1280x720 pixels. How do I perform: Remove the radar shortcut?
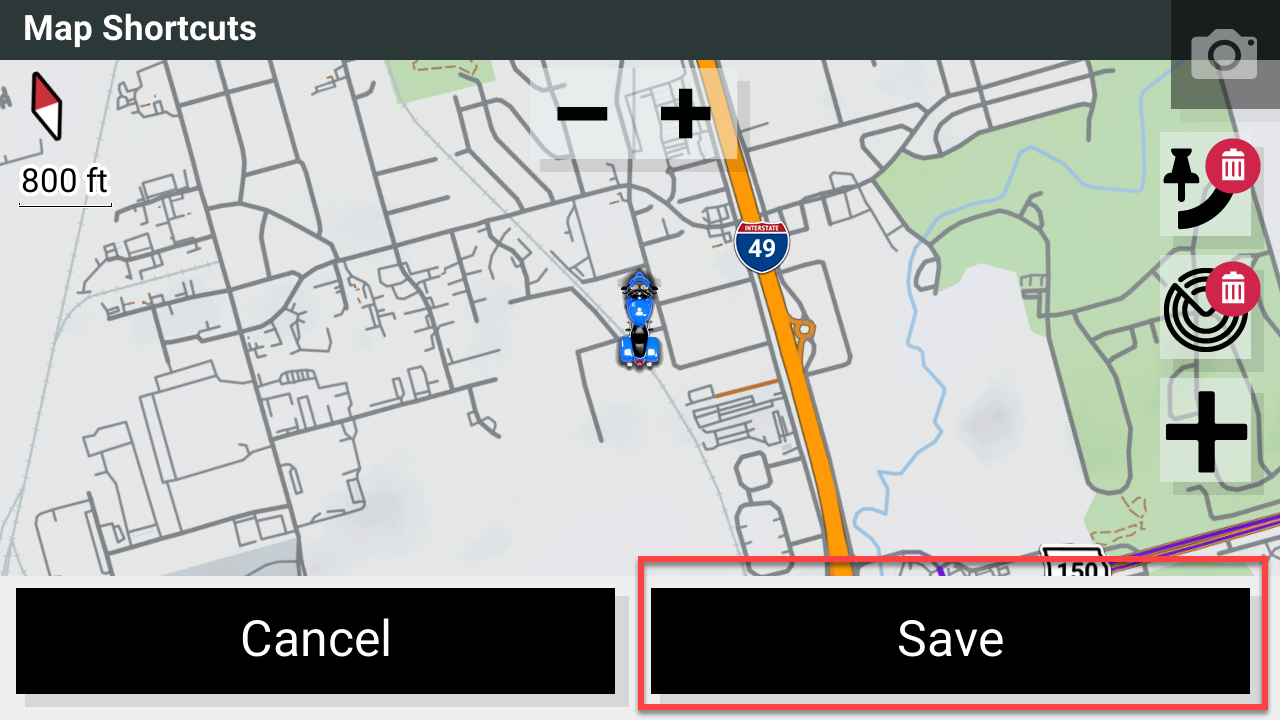[x=1232, y=291]
